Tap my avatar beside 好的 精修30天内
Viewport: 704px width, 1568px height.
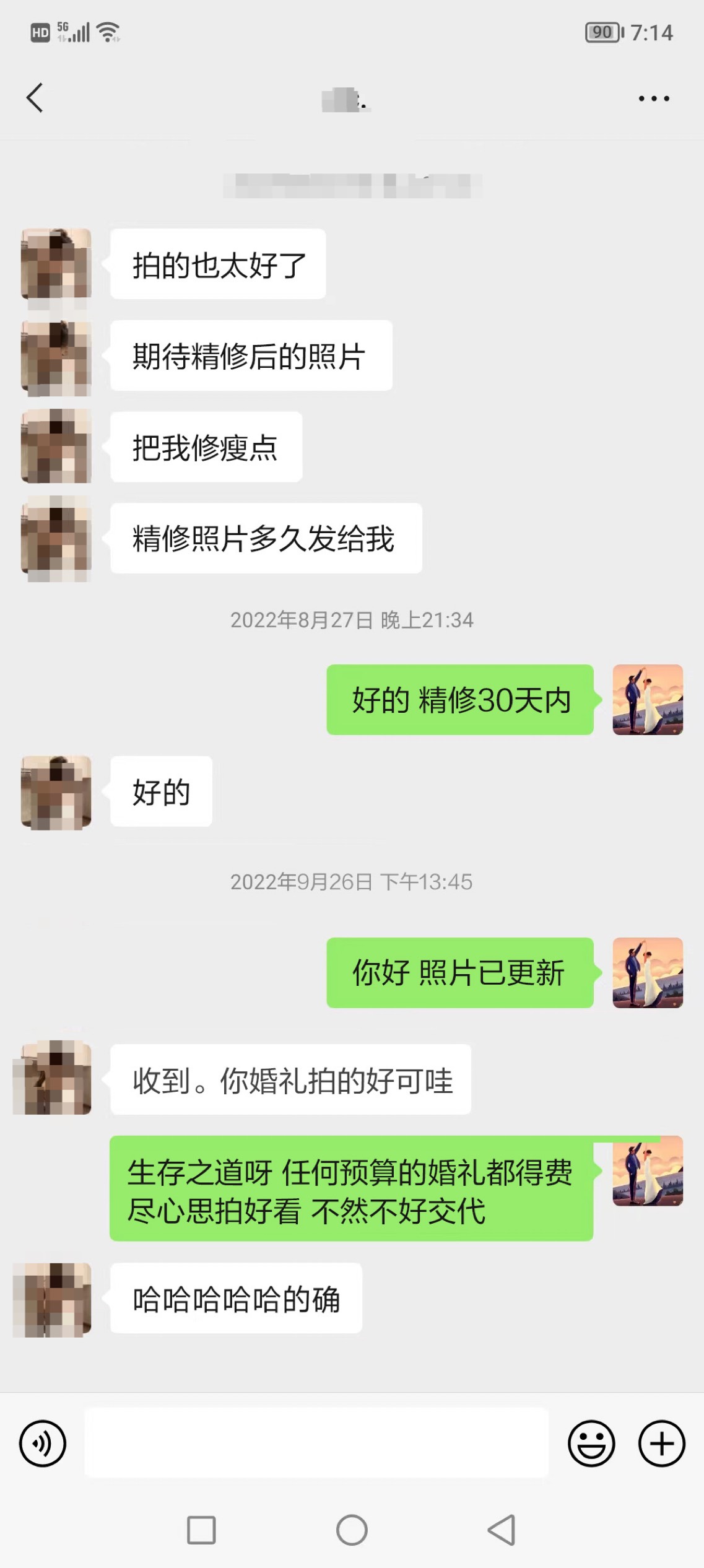(x=648, y=700)
